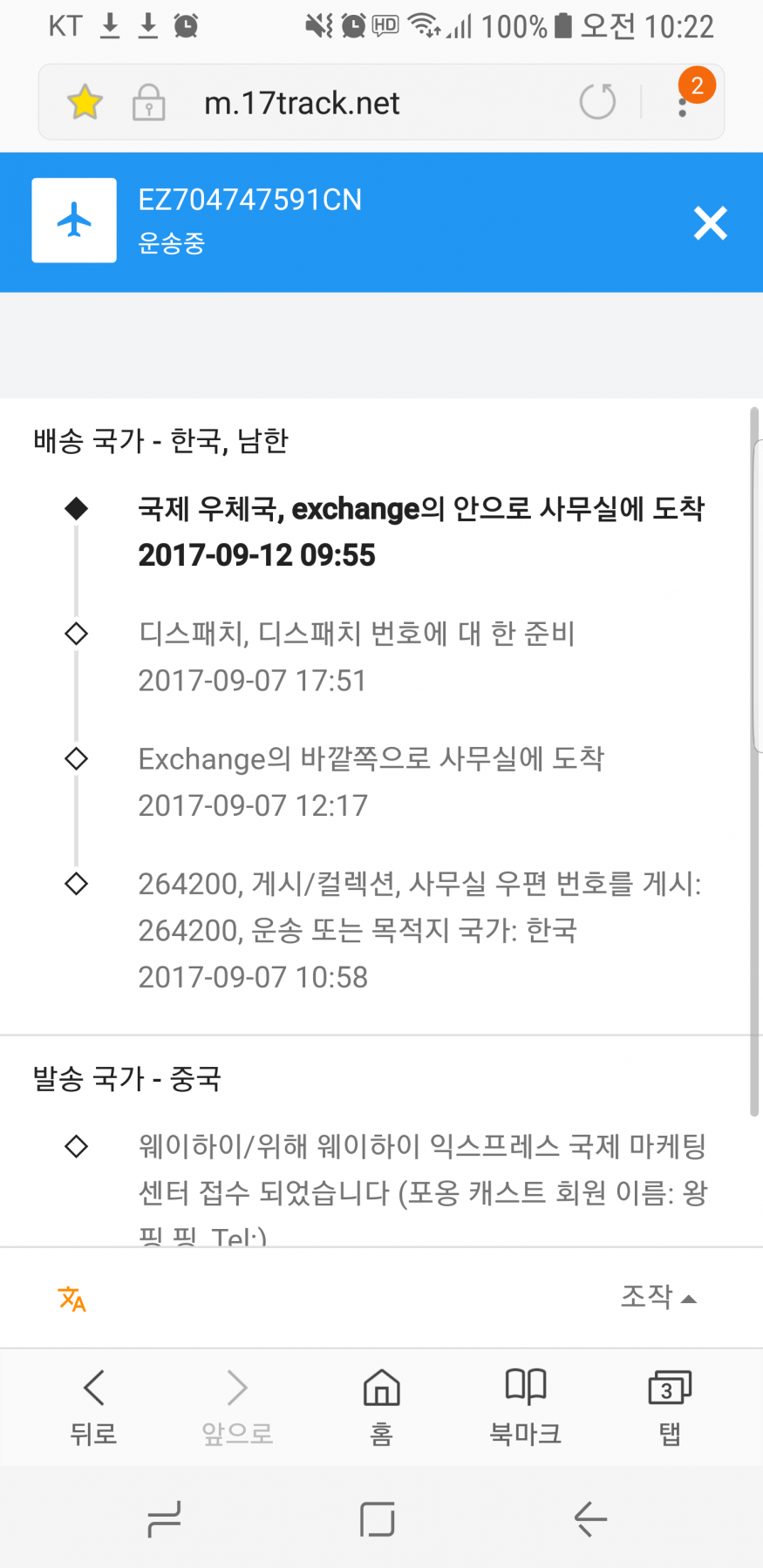Image resolution: width=763 pixels, height=1568 pixels.
Task: Tap the system home button
Action: tap(378, 1519)
